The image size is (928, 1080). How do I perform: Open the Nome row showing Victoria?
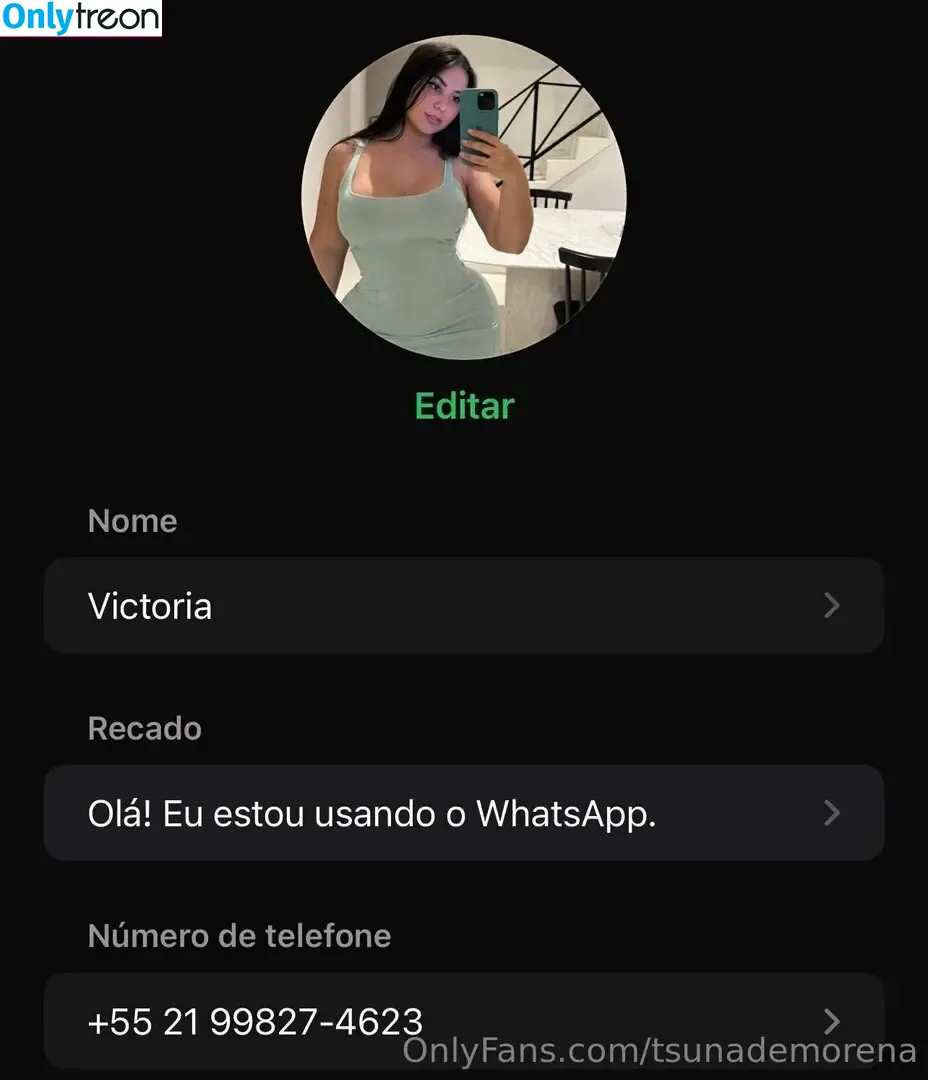(464, 606)
